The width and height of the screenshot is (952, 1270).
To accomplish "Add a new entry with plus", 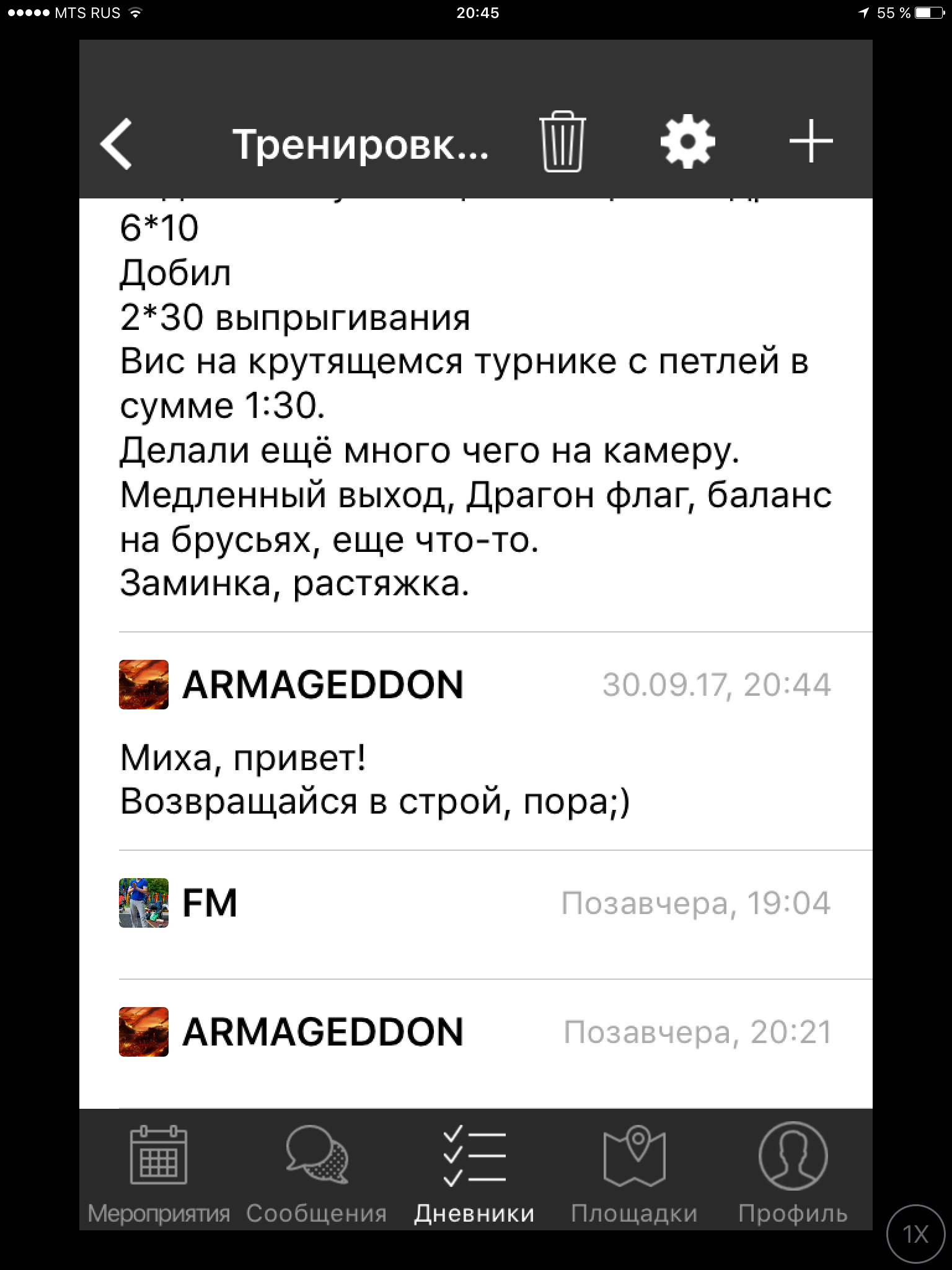I will [811, 142].
